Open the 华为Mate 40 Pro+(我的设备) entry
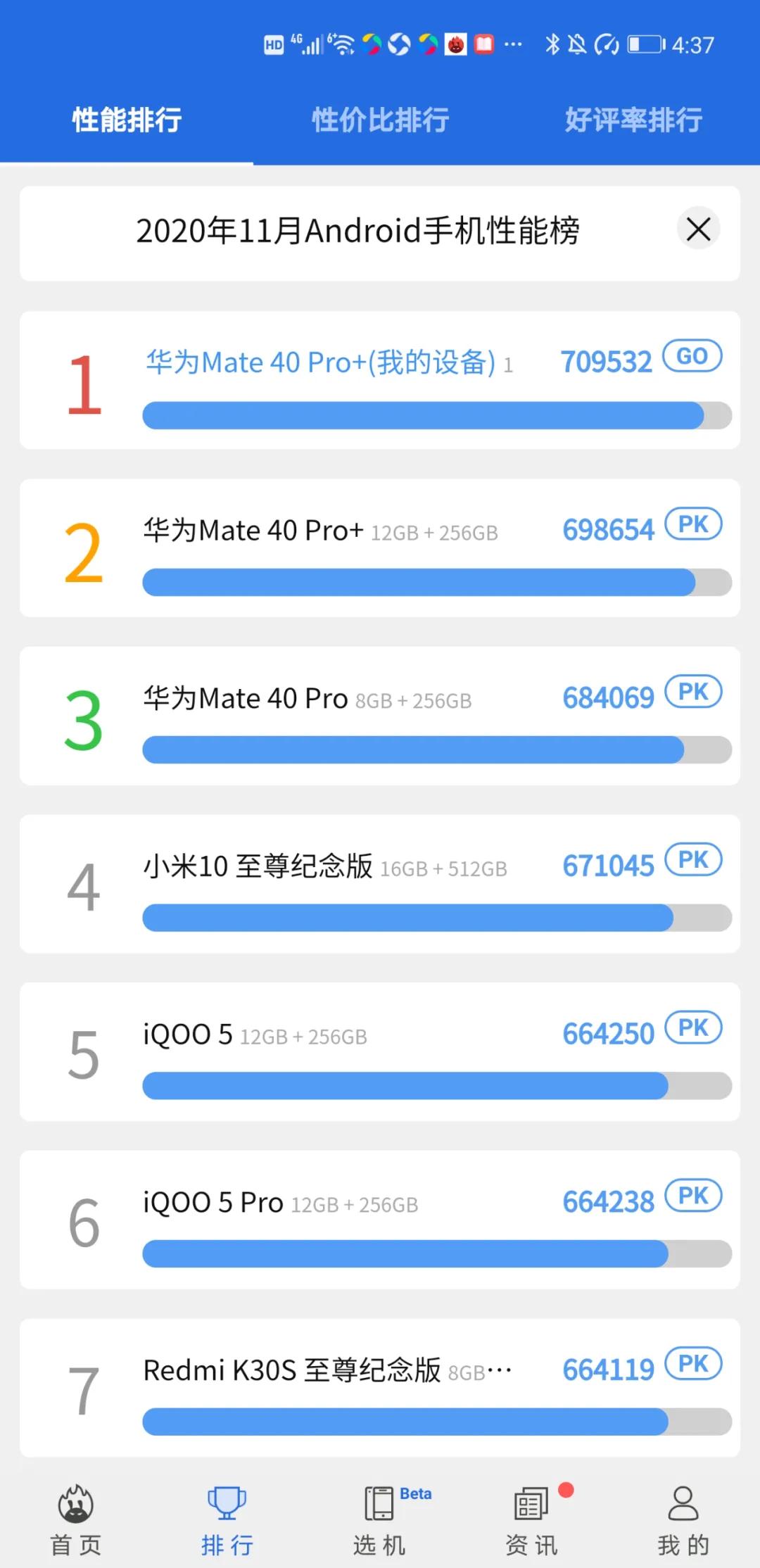This screenshot has height=1568, width=760. point(320,362)
